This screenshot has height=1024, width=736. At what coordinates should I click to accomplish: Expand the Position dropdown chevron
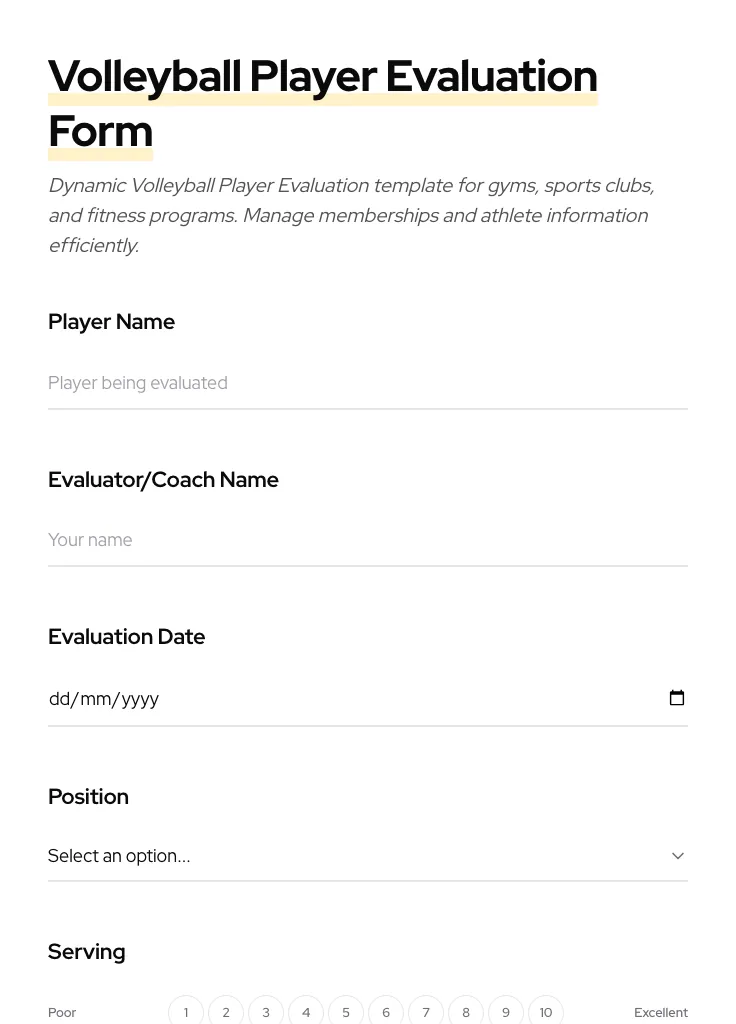click(x=678, y=855)
